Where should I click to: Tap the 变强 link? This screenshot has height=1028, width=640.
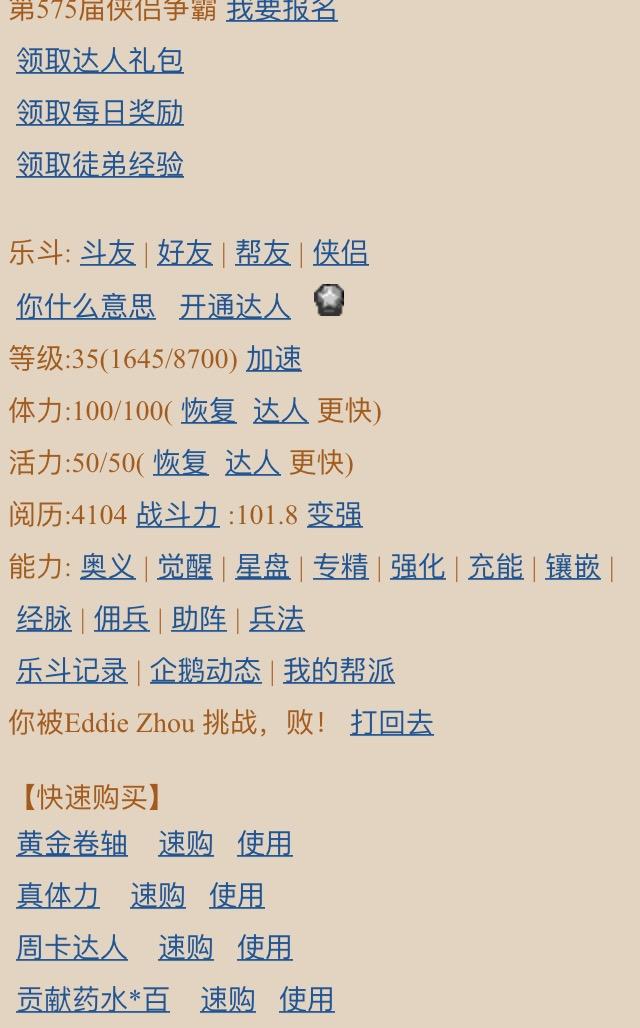334,515
